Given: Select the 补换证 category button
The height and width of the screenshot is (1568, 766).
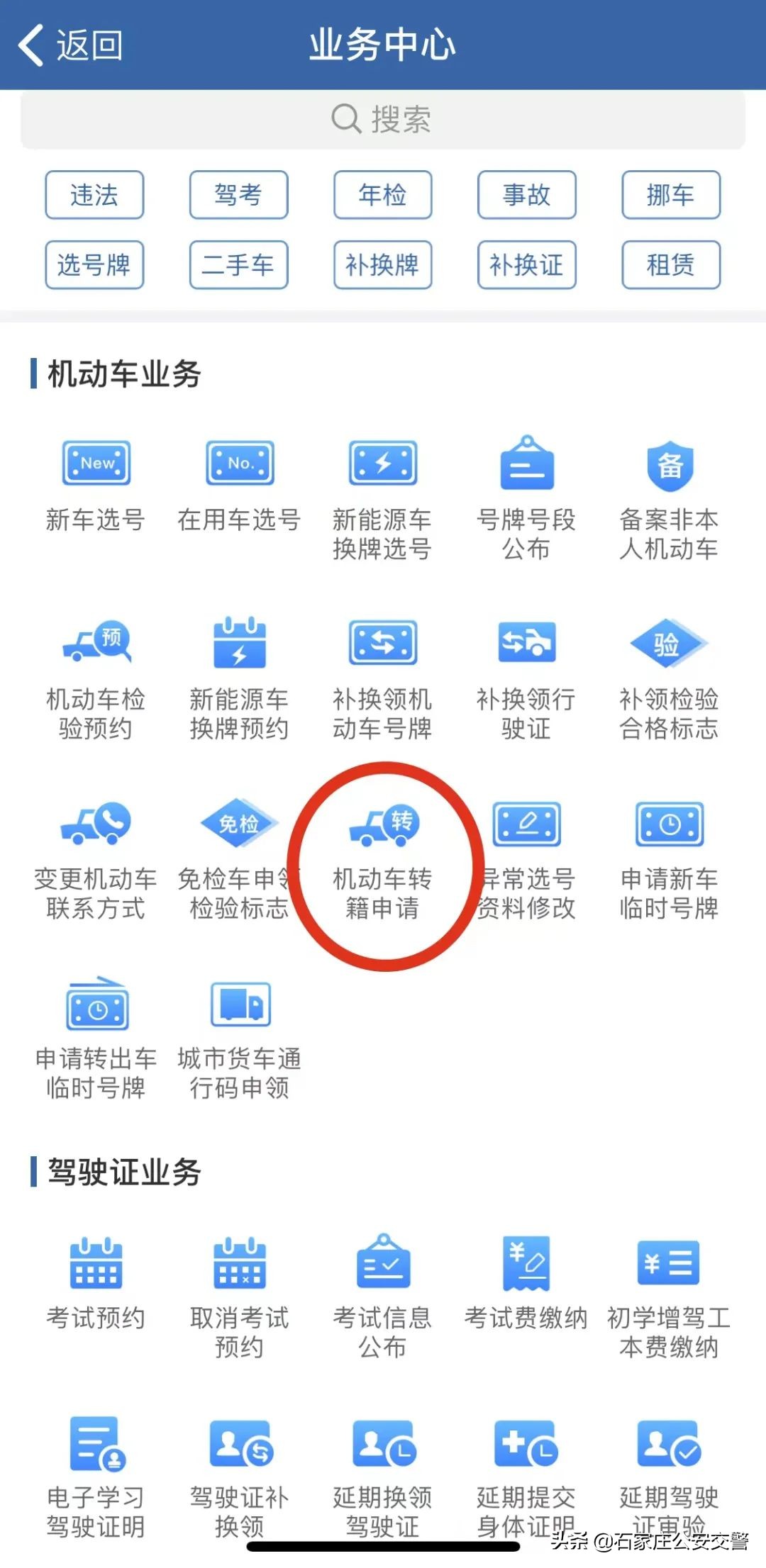Looking at the screenshot, I should click(526, 266).
